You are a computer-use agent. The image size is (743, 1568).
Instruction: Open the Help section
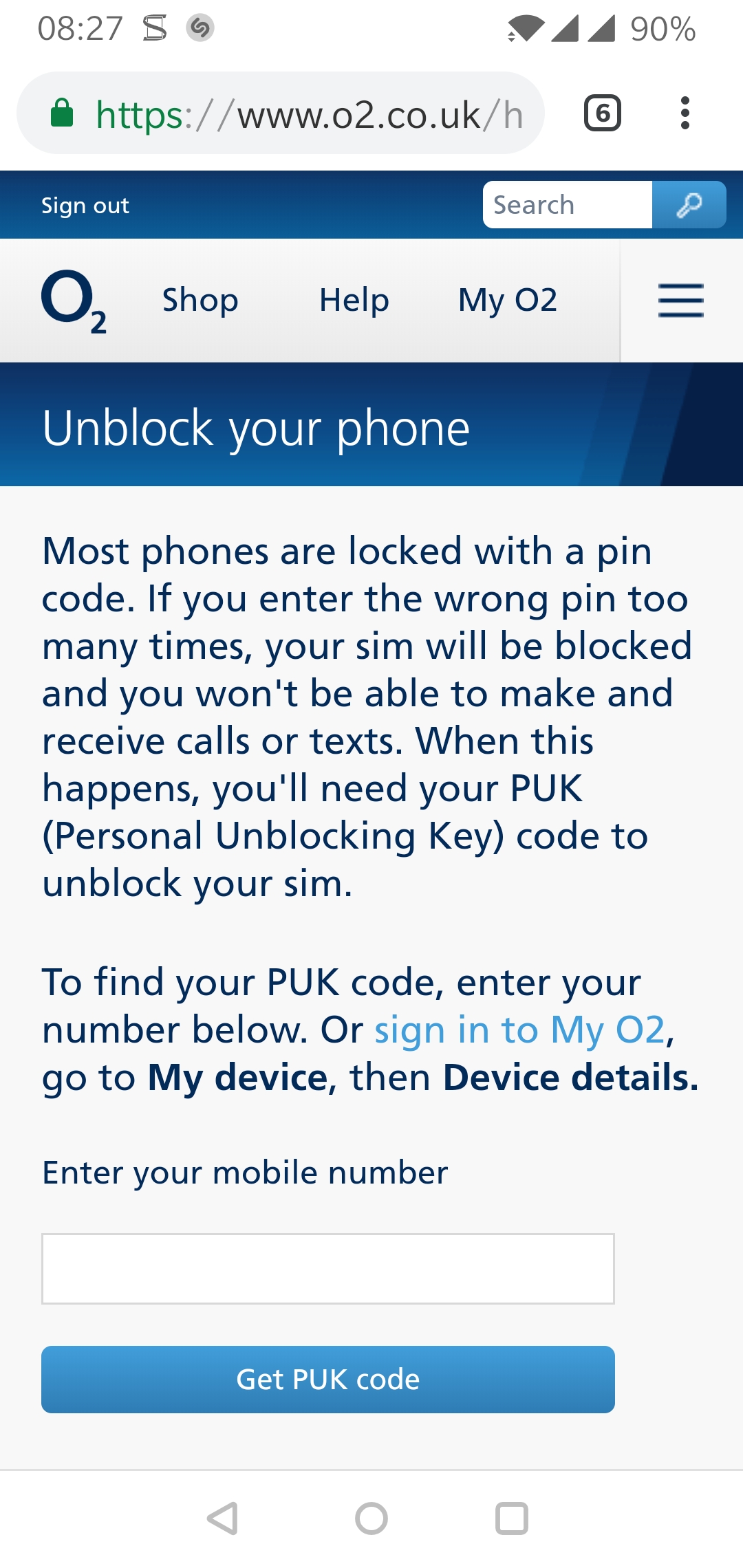click(354, 301)
